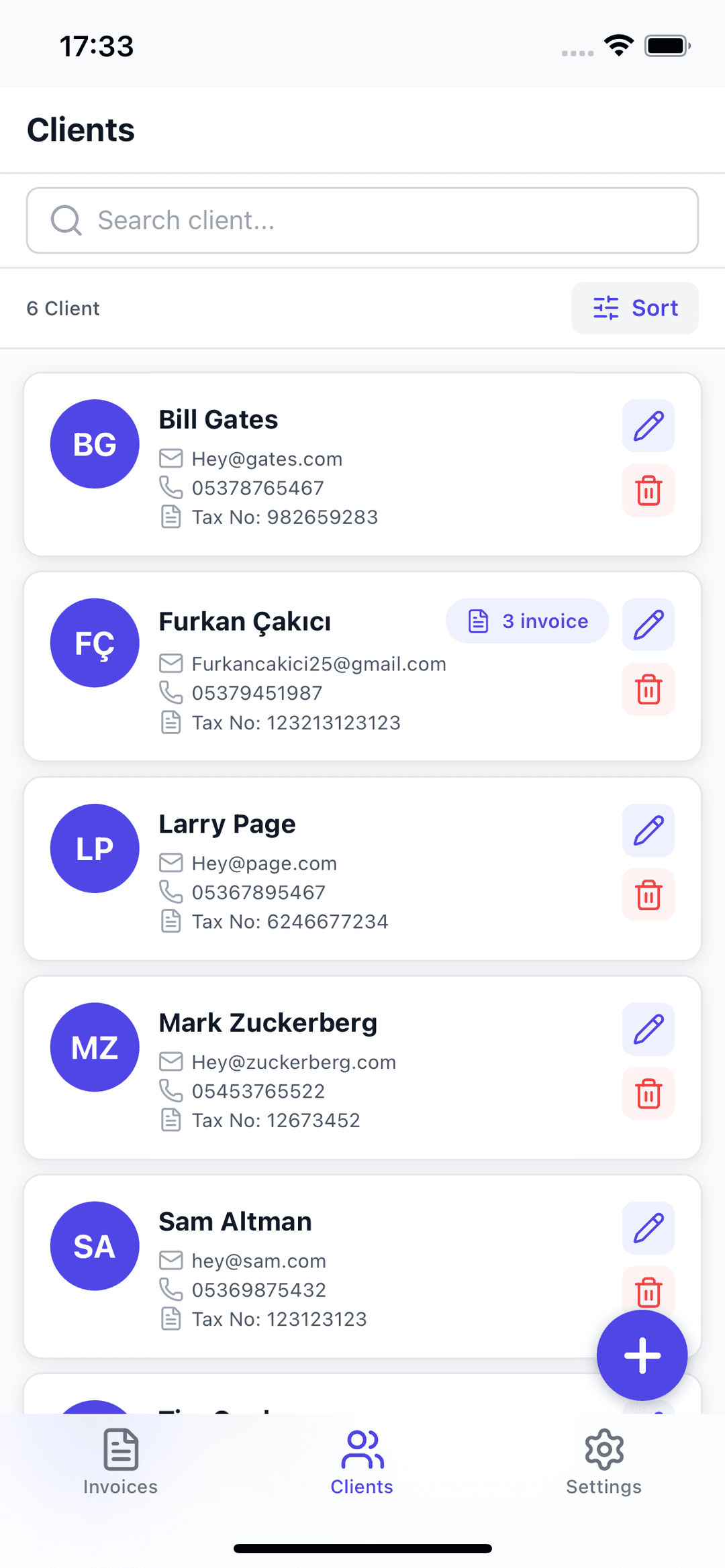The image size is (725, 1568).
Task: Open the Sort options
Action: coord(634,308)
